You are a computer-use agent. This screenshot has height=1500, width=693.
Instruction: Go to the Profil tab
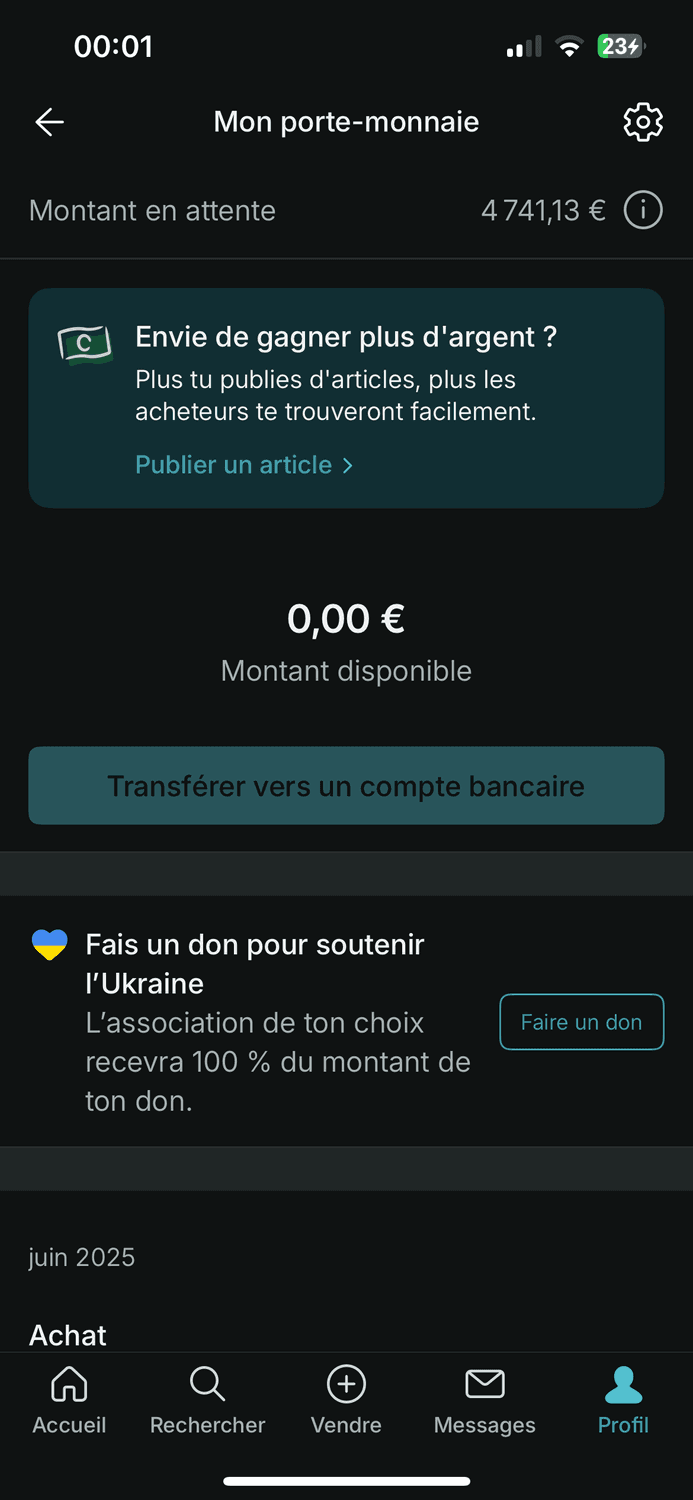click(x=623, y=1400)
